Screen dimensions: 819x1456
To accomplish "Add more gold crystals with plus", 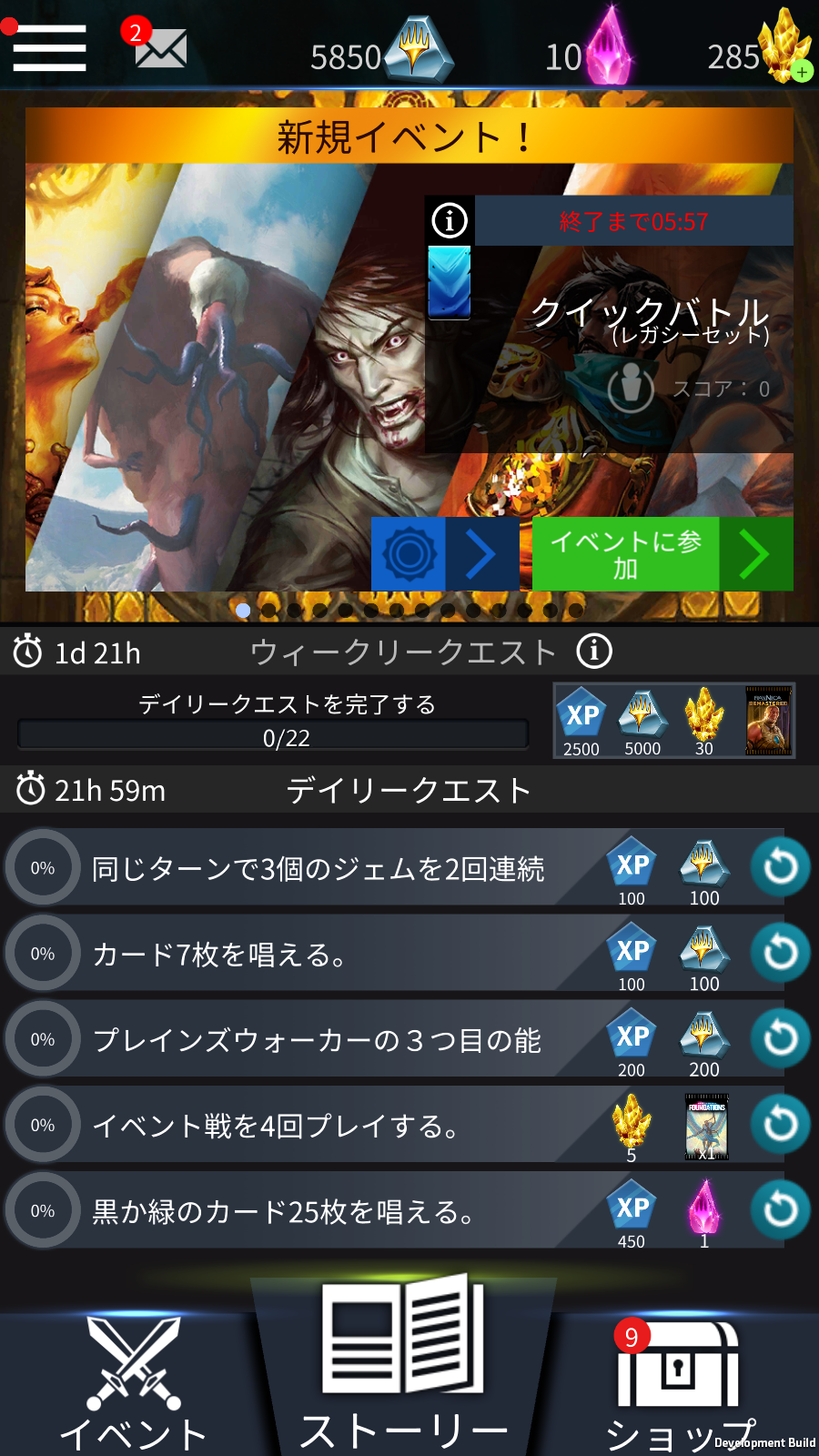I will (x=802, y=72).
